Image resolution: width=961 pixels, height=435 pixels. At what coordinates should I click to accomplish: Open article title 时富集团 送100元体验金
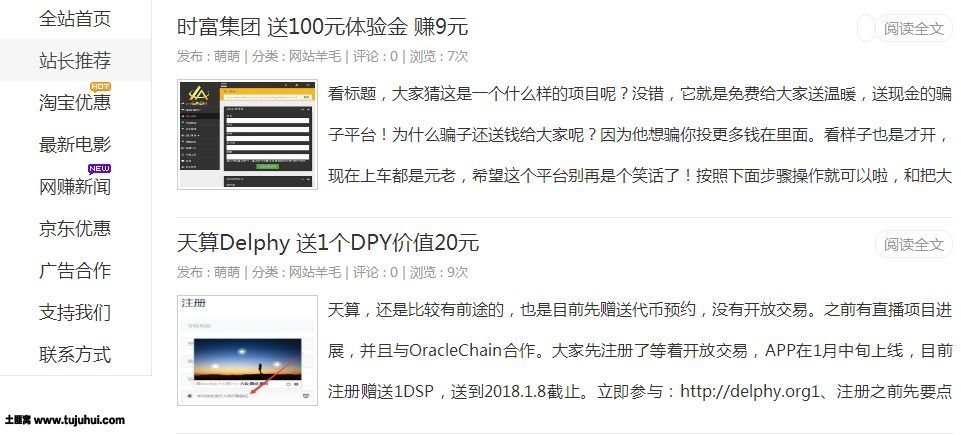(321, 27)
